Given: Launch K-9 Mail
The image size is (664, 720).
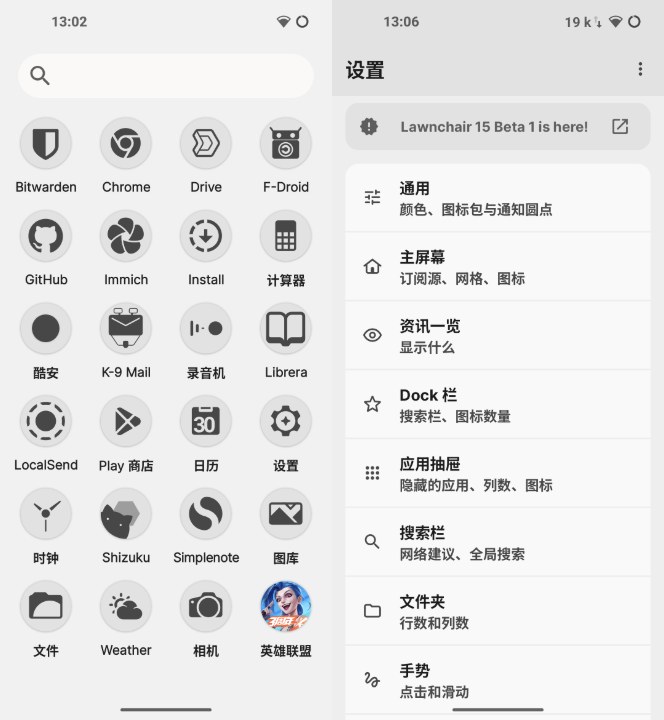Looking at the screenshot, I should click(126, 329).
